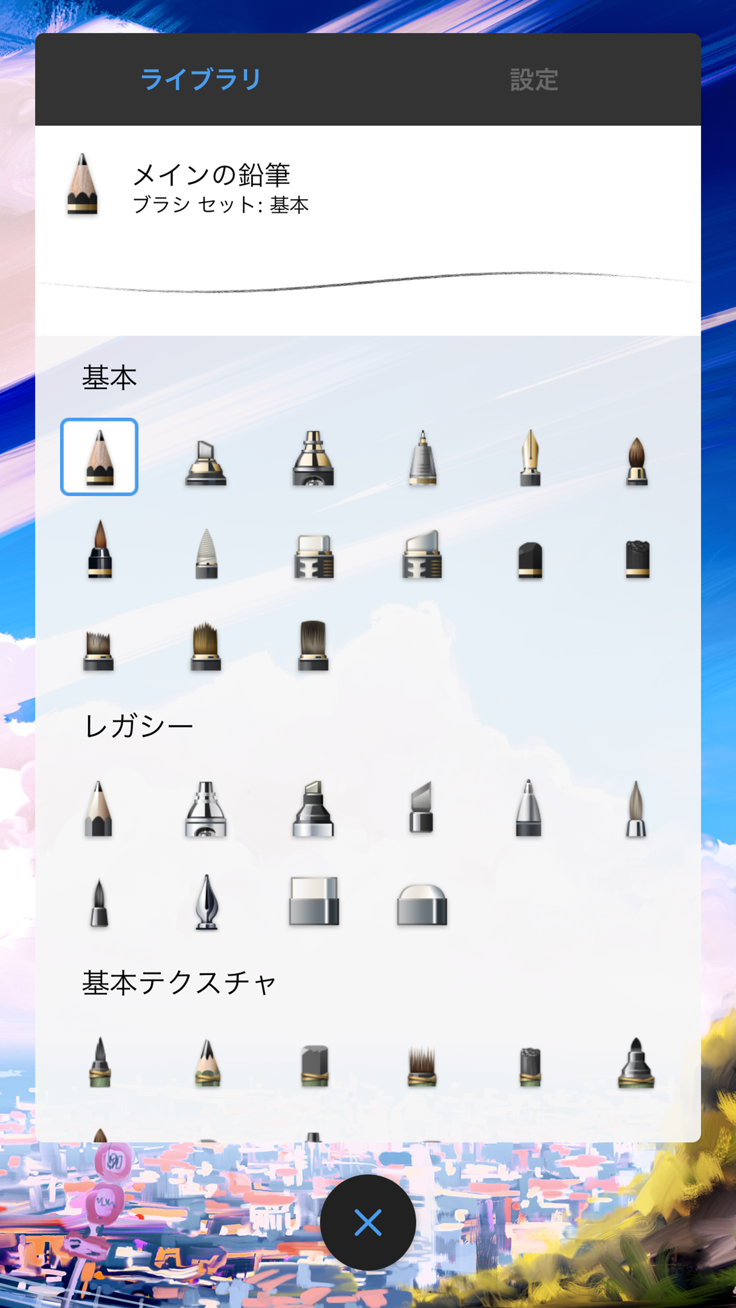This screenshot has height=1308, width=736.
Task: Pick the legacy silver airbrush
Action: point(206,809)
